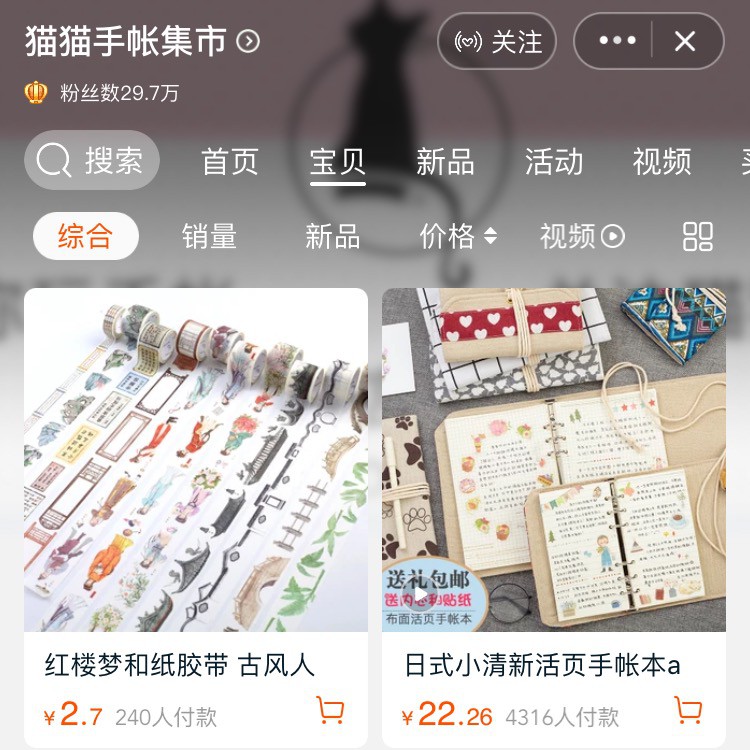Open the 视频 top tab
750x750 pixels.
(661, 162)
